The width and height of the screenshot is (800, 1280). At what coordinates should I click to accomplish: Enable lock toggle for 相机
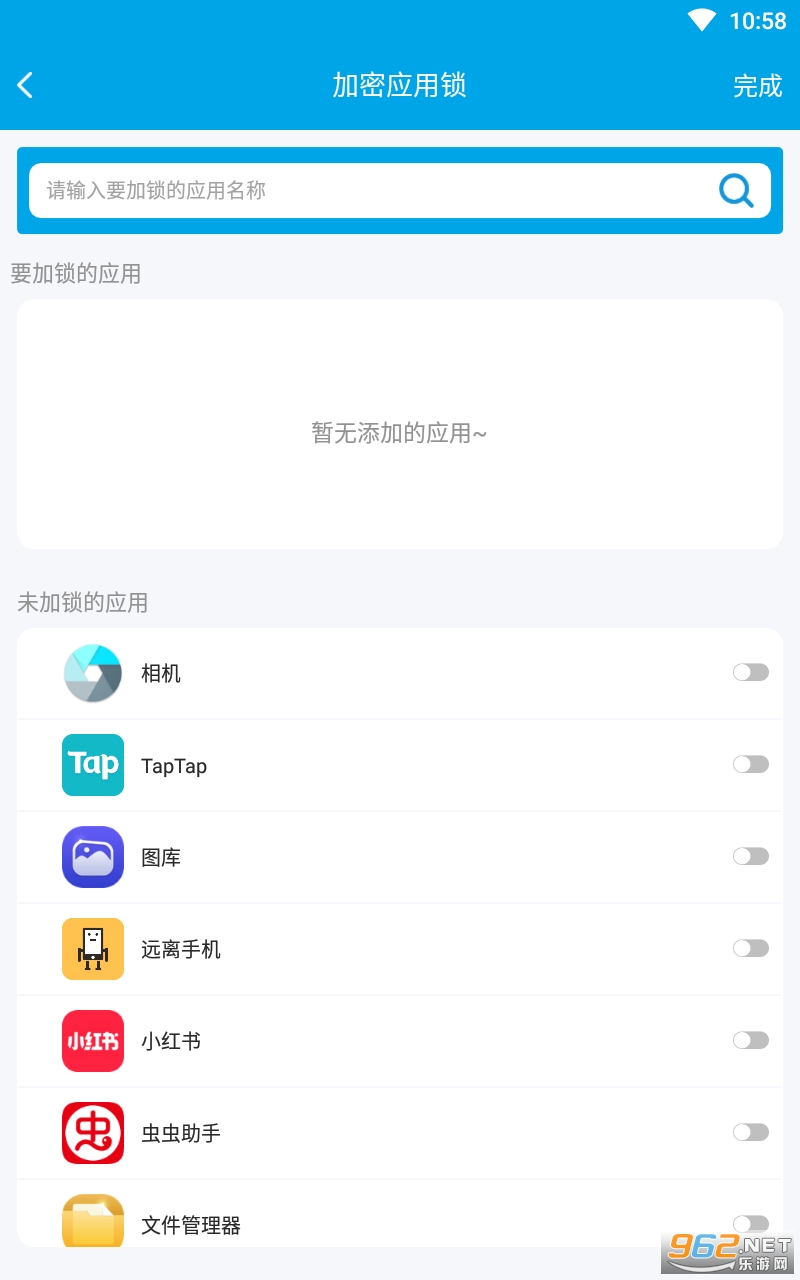coord(750,673)
